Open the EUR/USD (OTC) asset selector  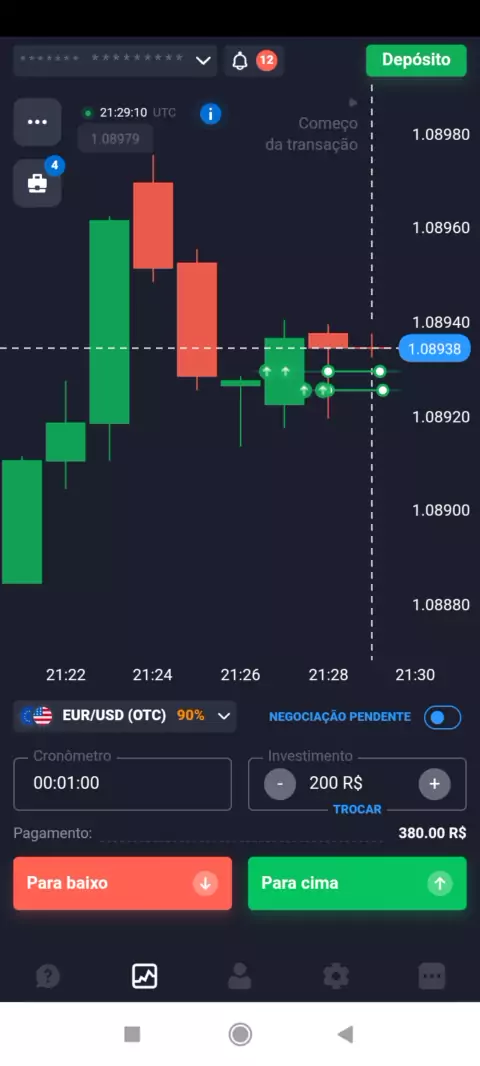tap(125, 716)
